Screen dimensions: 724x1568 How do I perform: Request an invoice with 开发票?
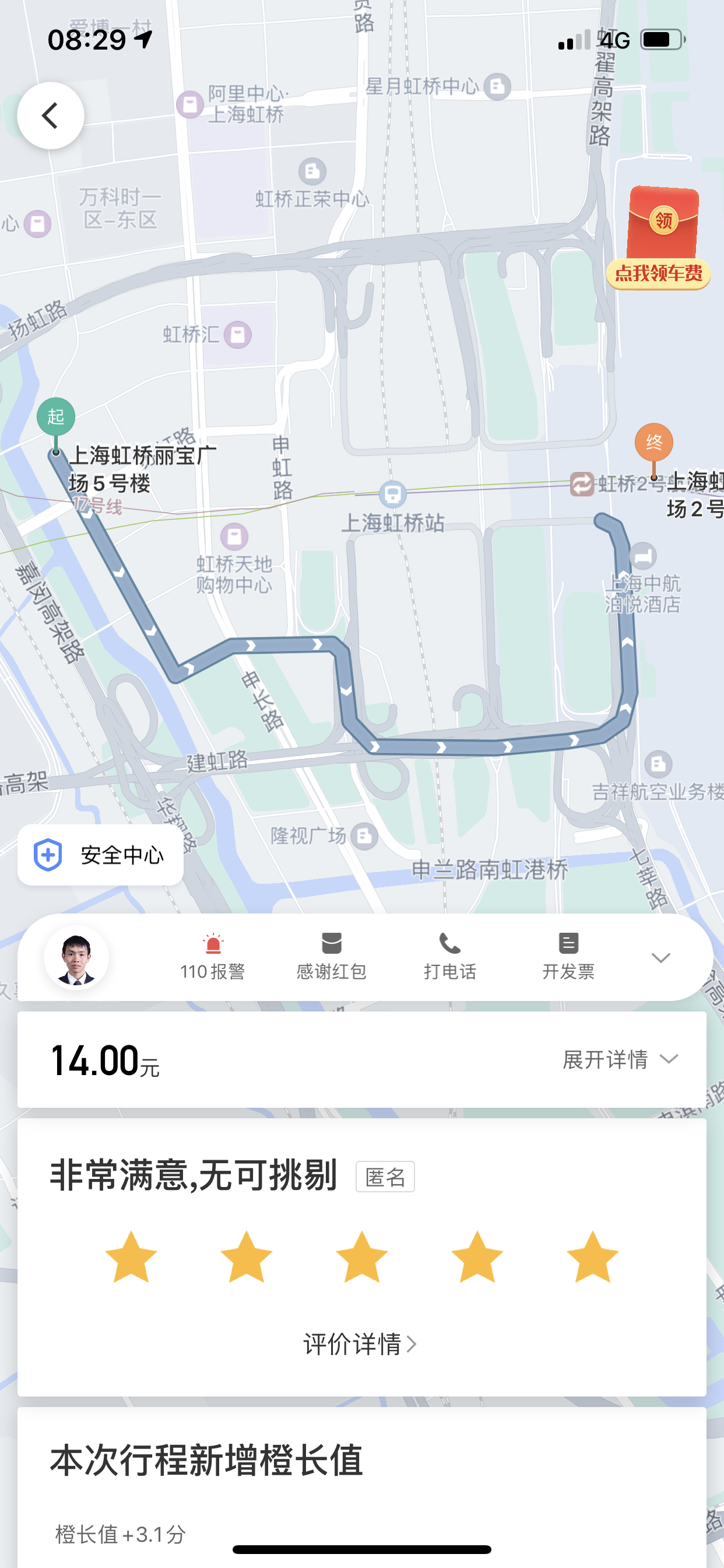(568, 957)
